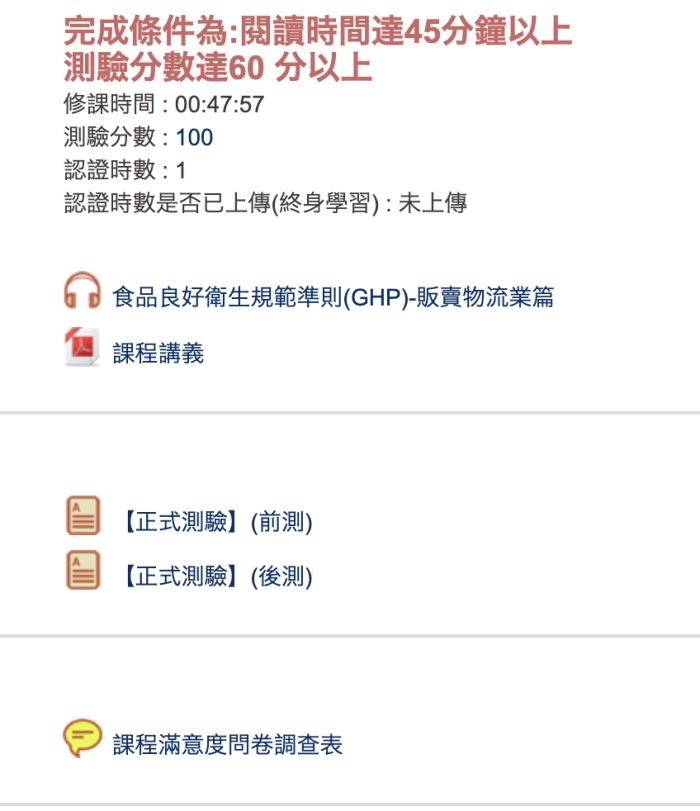This screenshot has width=700, height=811.
Task: Start the 【正式測驗】(後測) quiz
Action: click(216, 576)
